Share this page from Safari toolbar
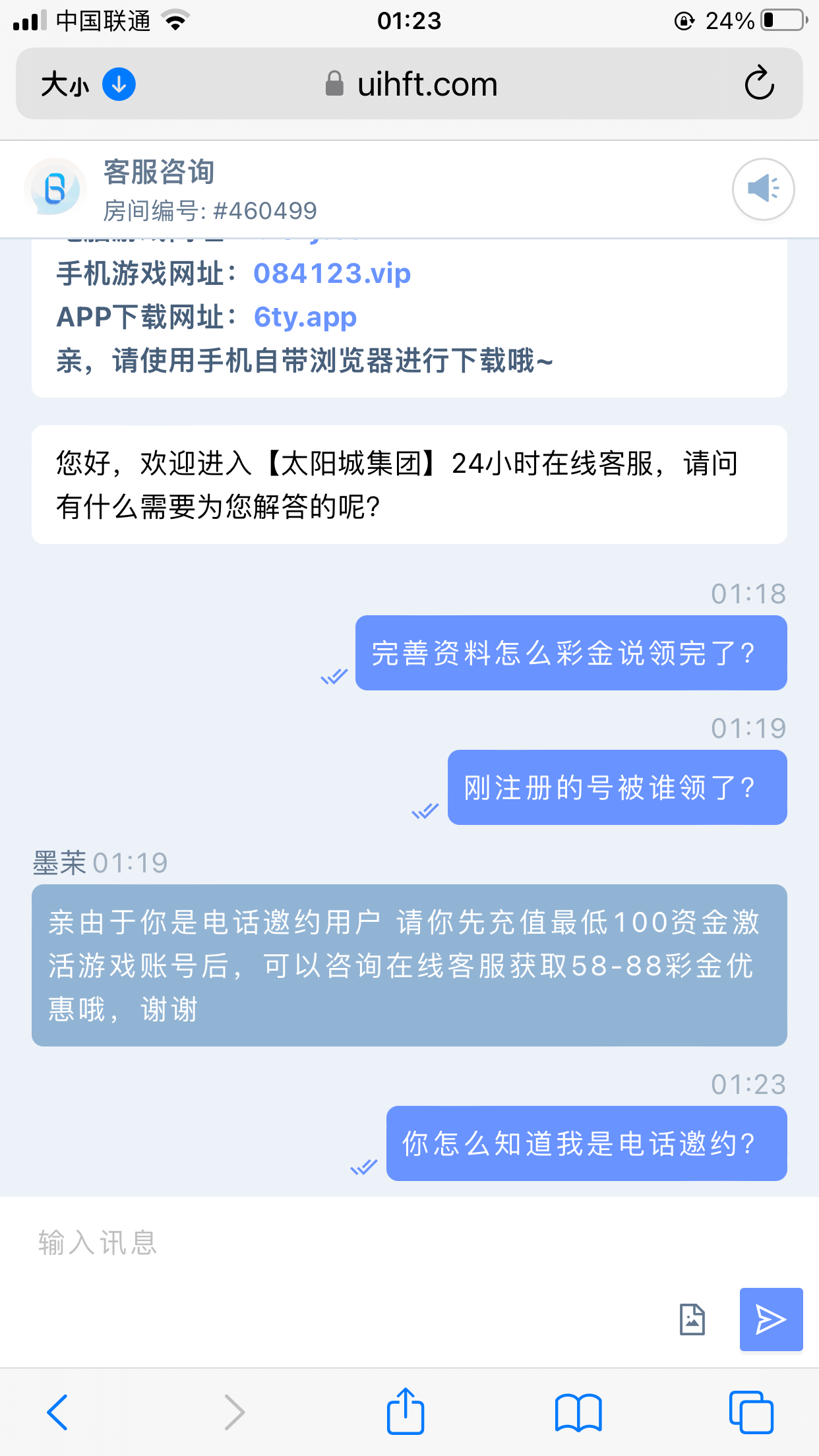 405,1412
